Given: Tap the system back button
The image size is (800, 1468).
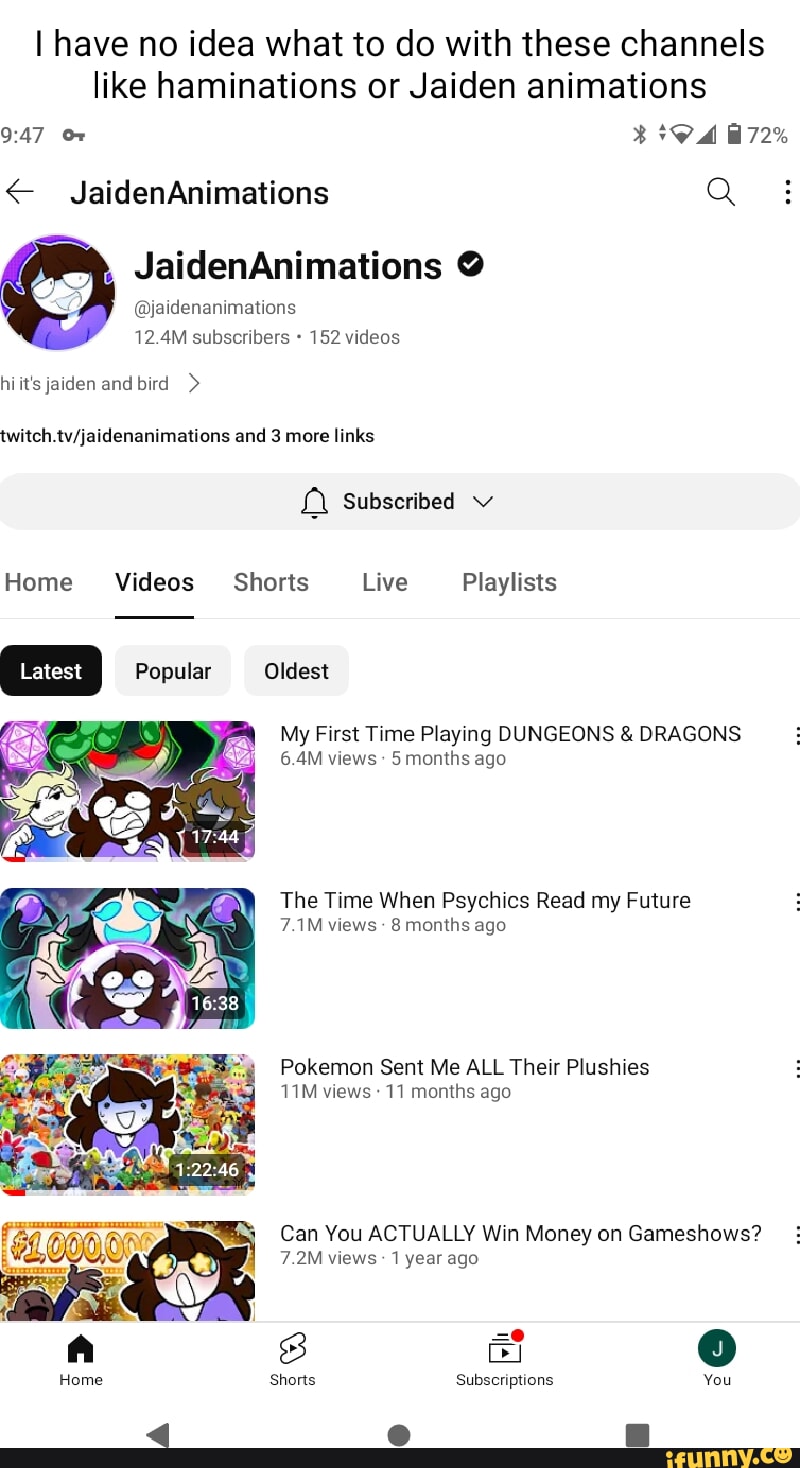Looking at the screenshot, I should [158, 1435].
